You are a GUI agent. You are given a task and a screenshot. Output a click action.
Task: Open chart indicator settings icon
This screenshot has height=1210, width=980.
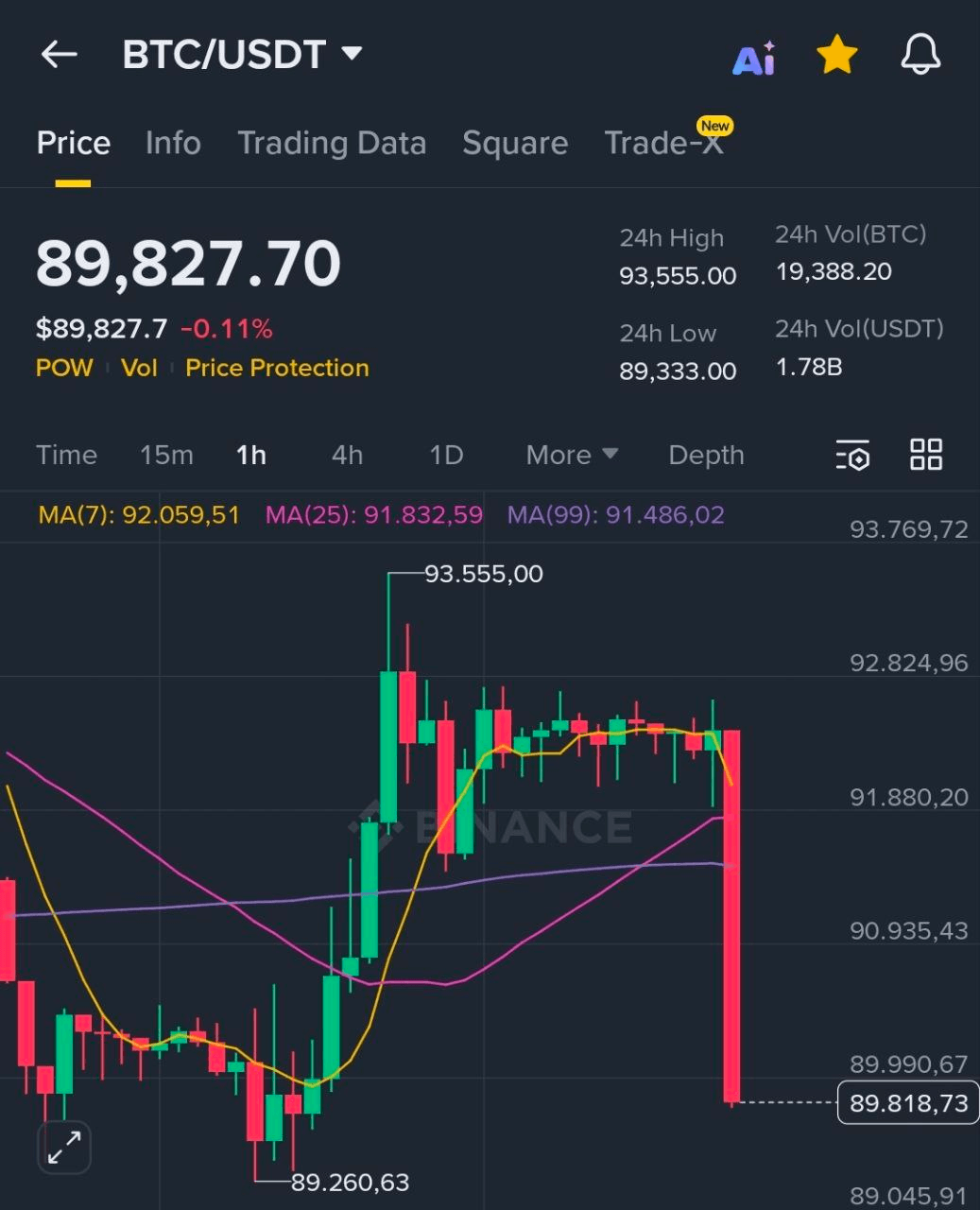point(852,455)
